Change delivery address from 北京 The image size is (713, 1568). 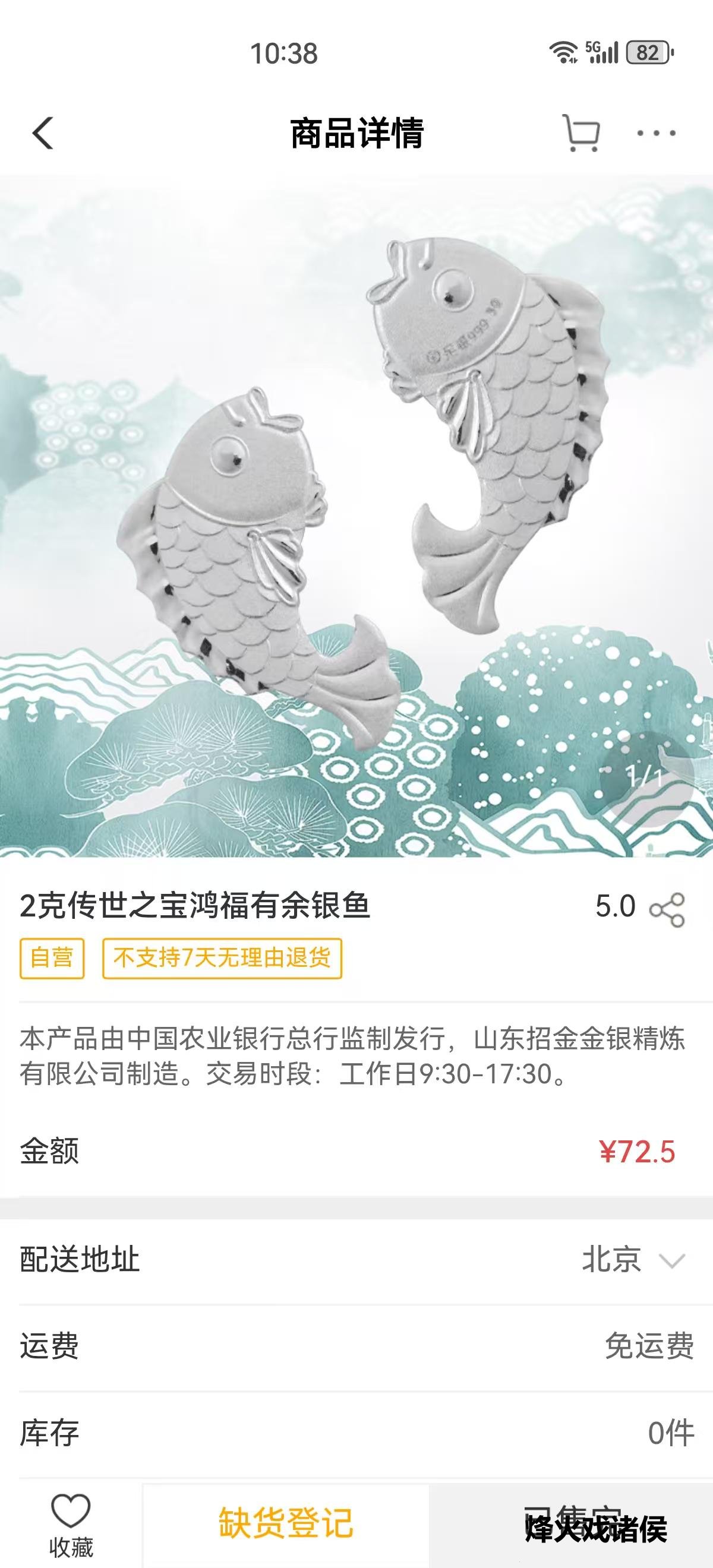(x=635, y=1259)
